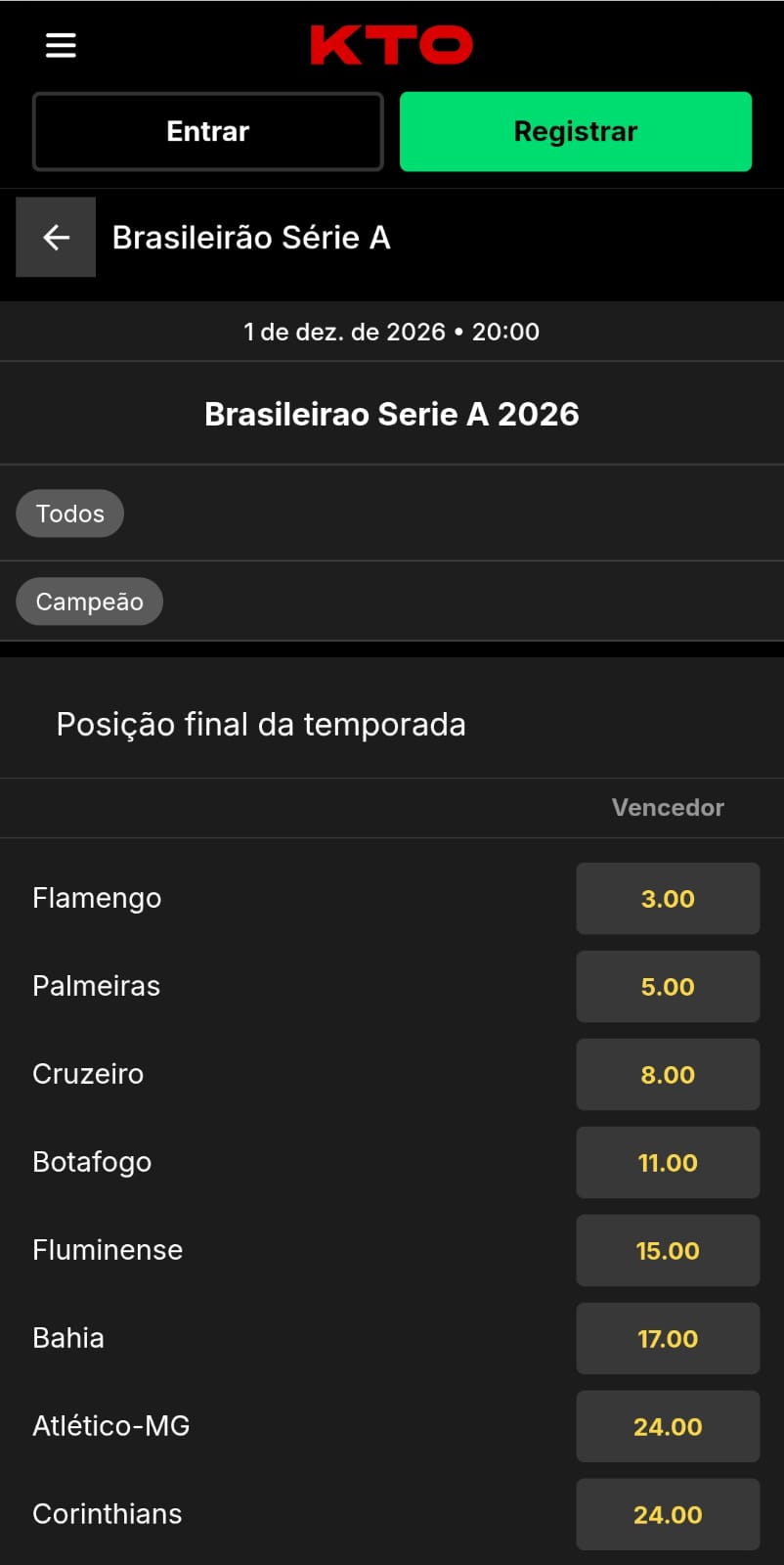Select the Brasileirão Série A header title
The height and width of the screenshot is (1565, 784).
[251, 237]
